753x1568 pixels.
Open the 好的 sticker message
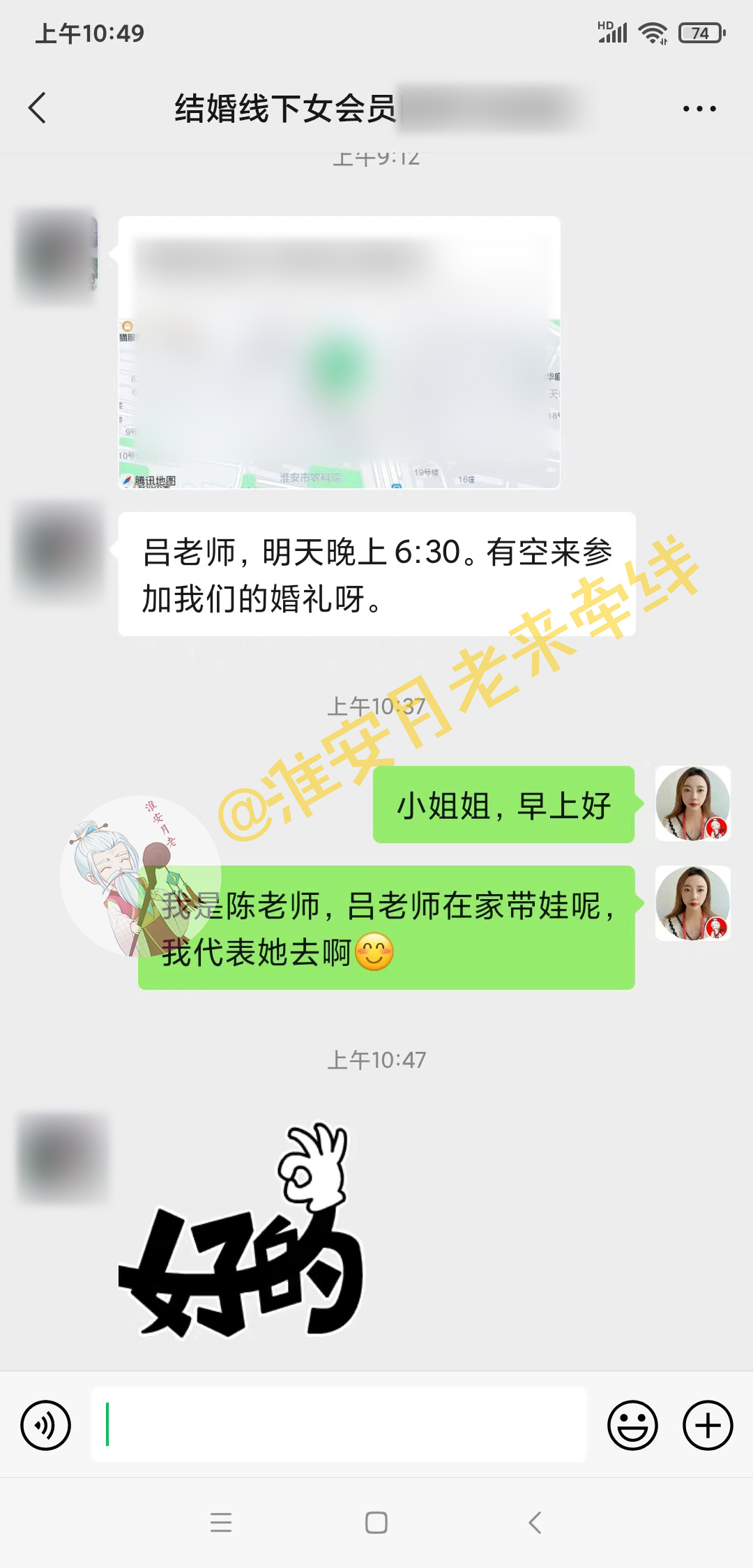pos(241,1230)
